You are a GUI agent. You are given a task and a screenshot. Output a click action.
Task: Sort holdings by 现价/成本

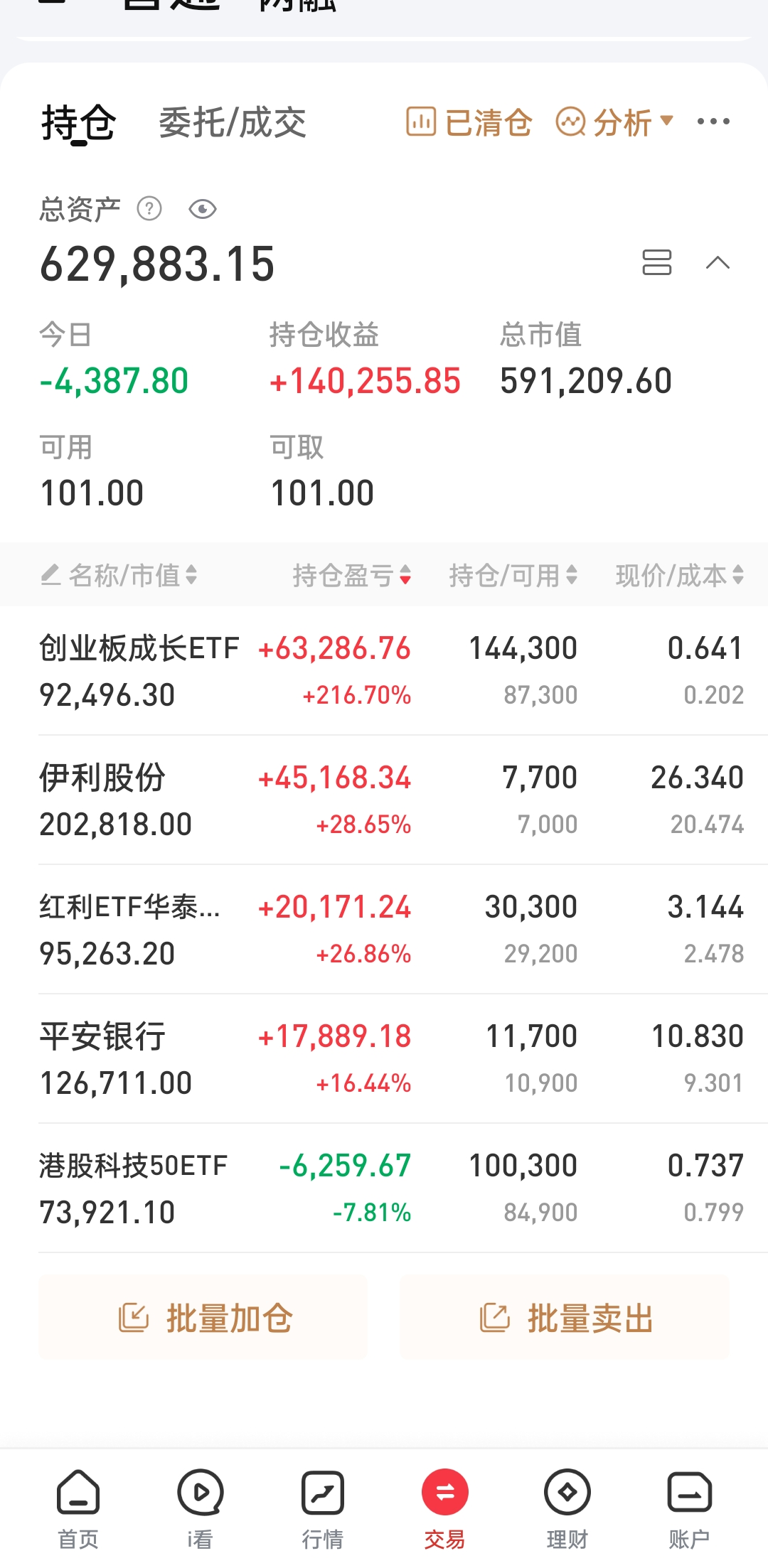click(x=679, y=575)
